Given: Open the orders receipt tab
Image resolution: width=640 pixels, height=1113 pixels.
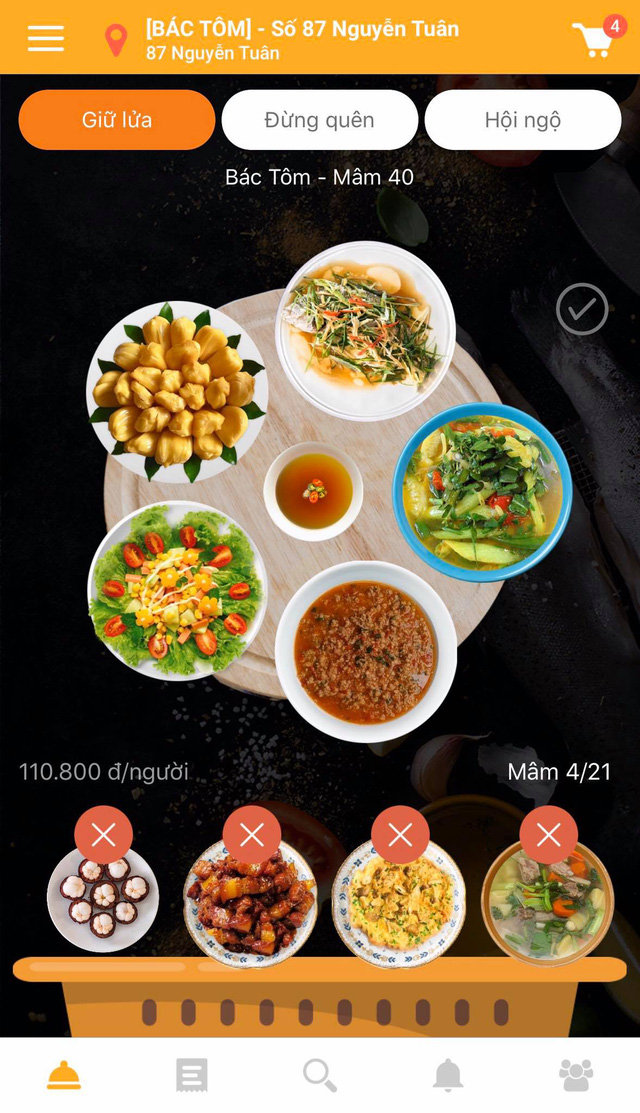Looking at the screenshot, I should (192, 1075).
